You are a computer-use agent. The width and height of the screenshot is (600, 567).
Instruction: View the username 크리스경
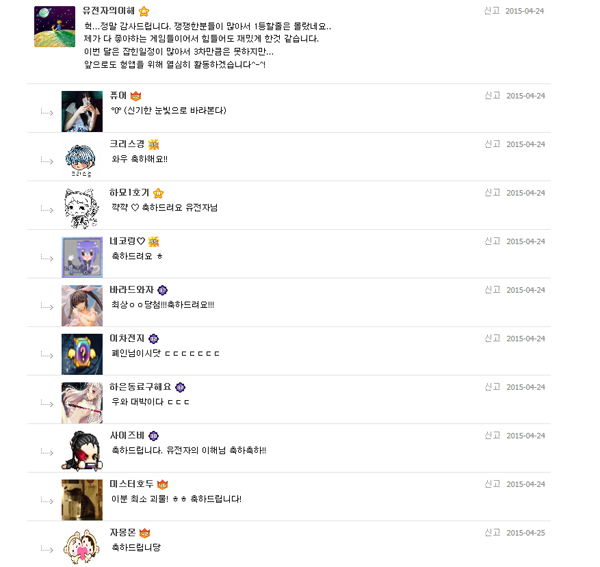coord(127,144)
